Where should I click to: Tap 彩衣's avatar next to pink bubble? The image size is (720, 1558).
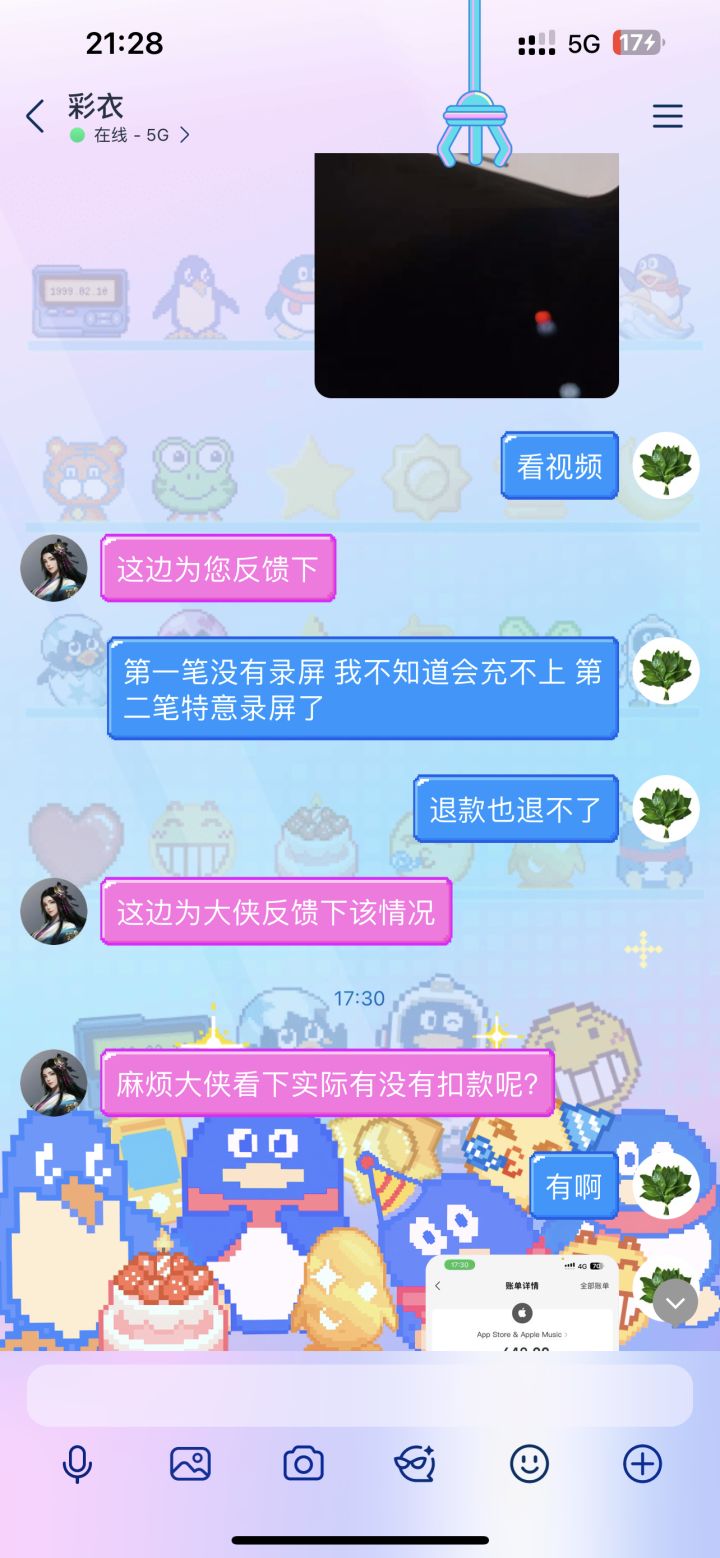click(x=53, y=569)
